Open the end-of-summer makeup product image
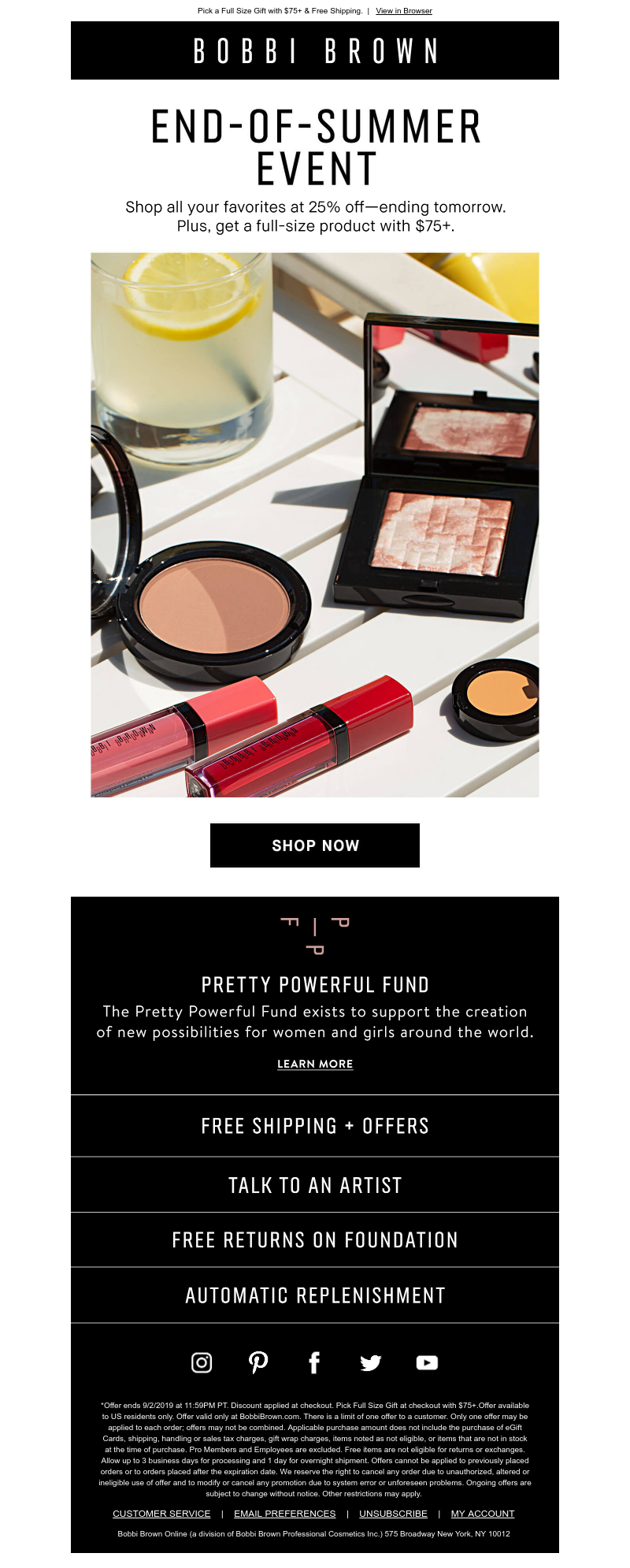Screen dimensions: 630x1568 pos(315,525)
